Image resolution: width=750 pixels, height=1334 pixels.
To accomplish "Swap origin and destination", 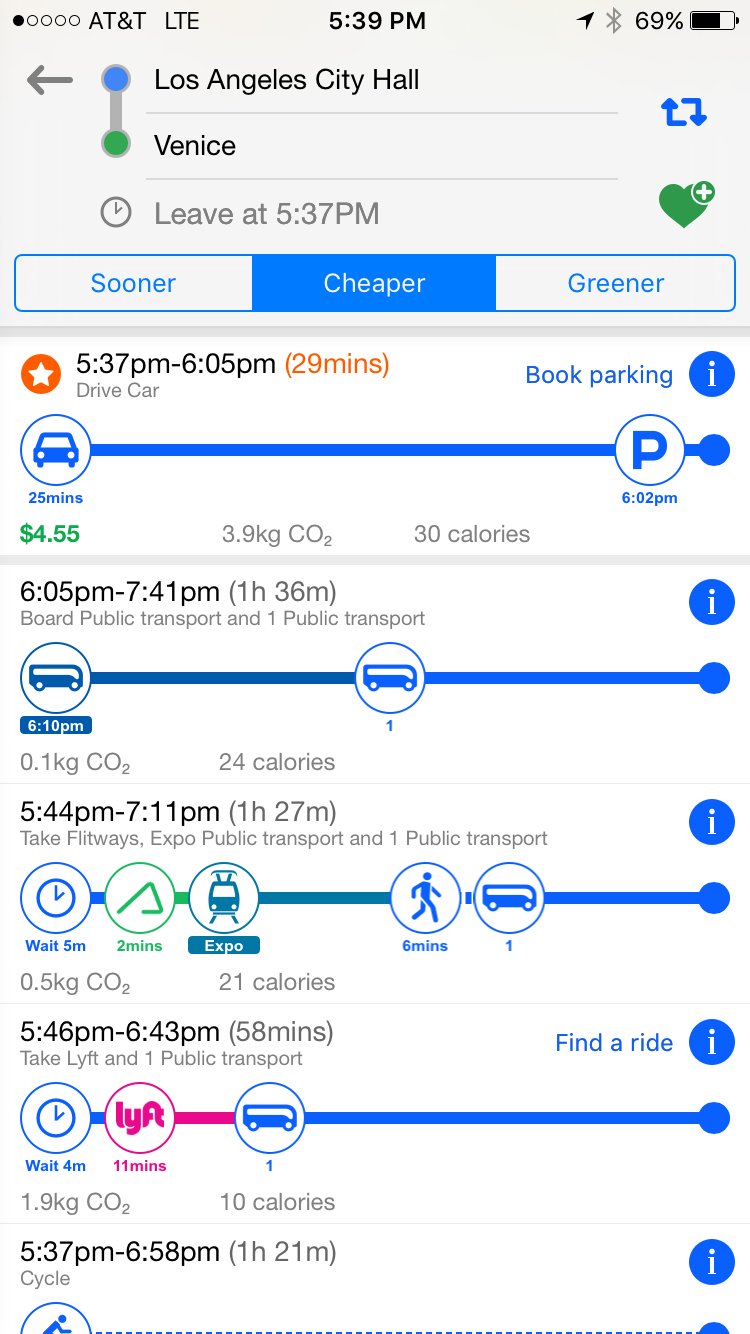I will (x=684, y=112).
